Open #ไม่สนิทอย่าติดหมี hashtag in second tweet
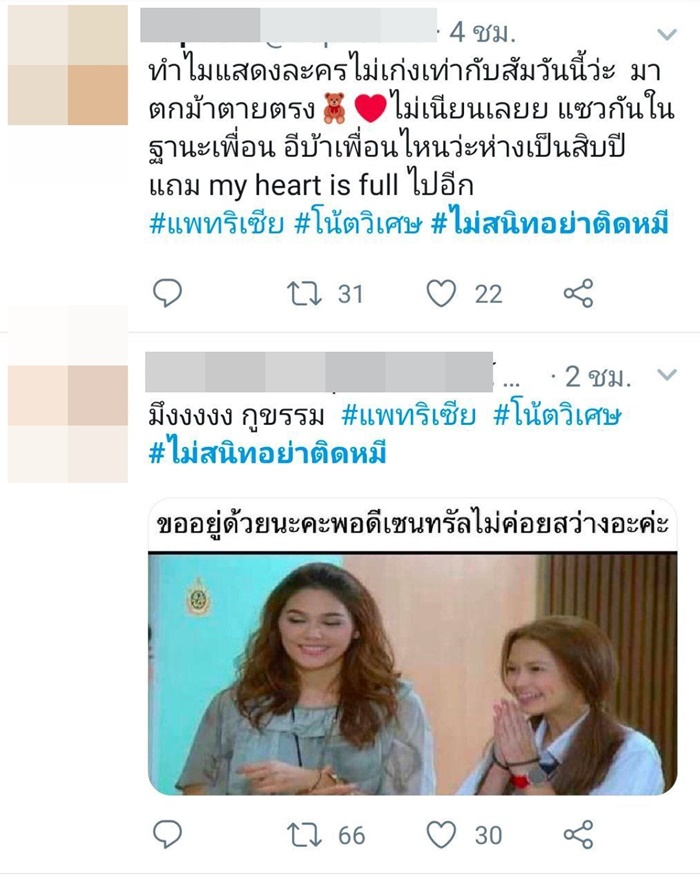 click(267, 453)
